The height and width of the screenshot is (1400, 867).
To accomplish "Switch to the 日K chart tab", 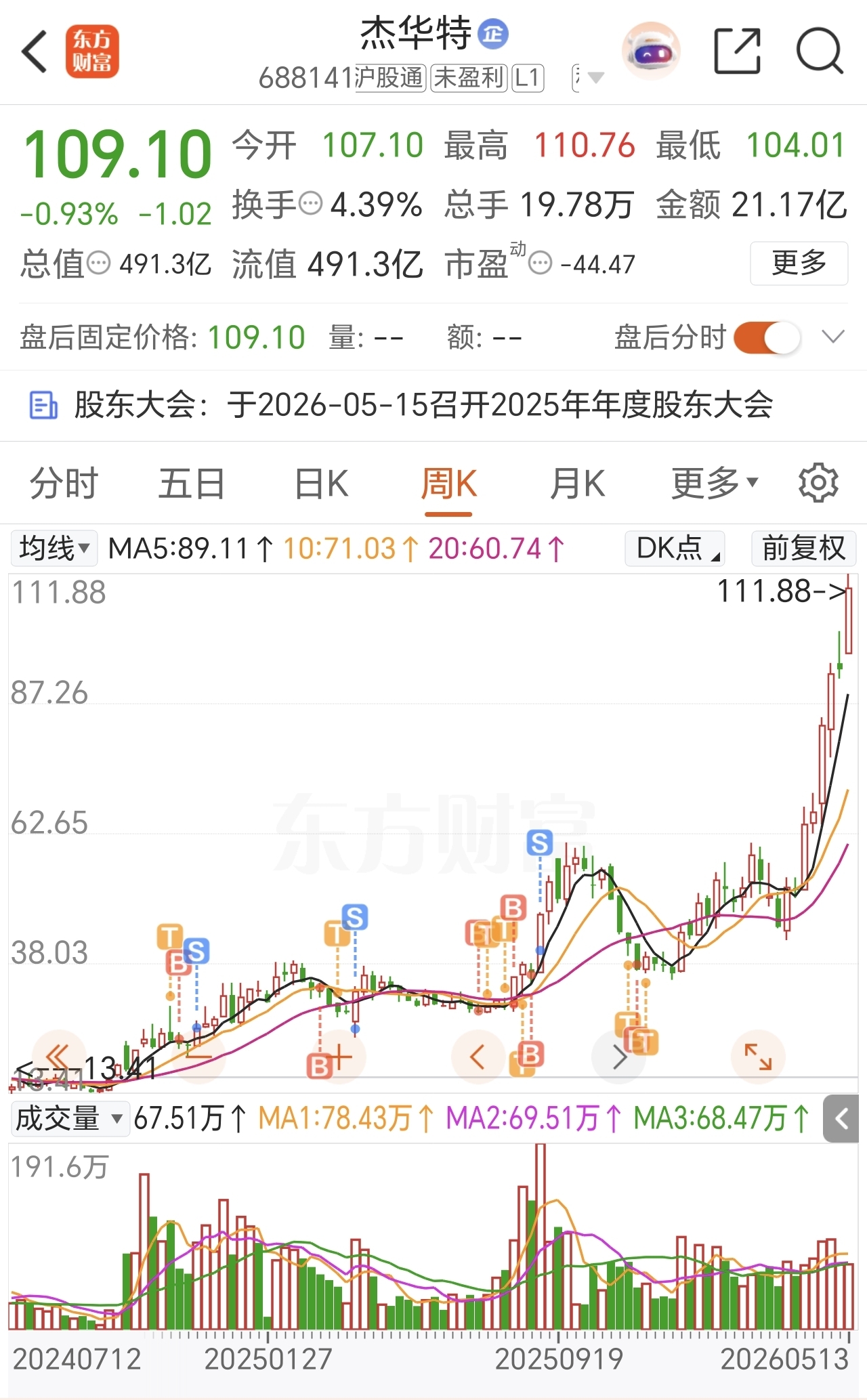I will (x=321, y=484).
